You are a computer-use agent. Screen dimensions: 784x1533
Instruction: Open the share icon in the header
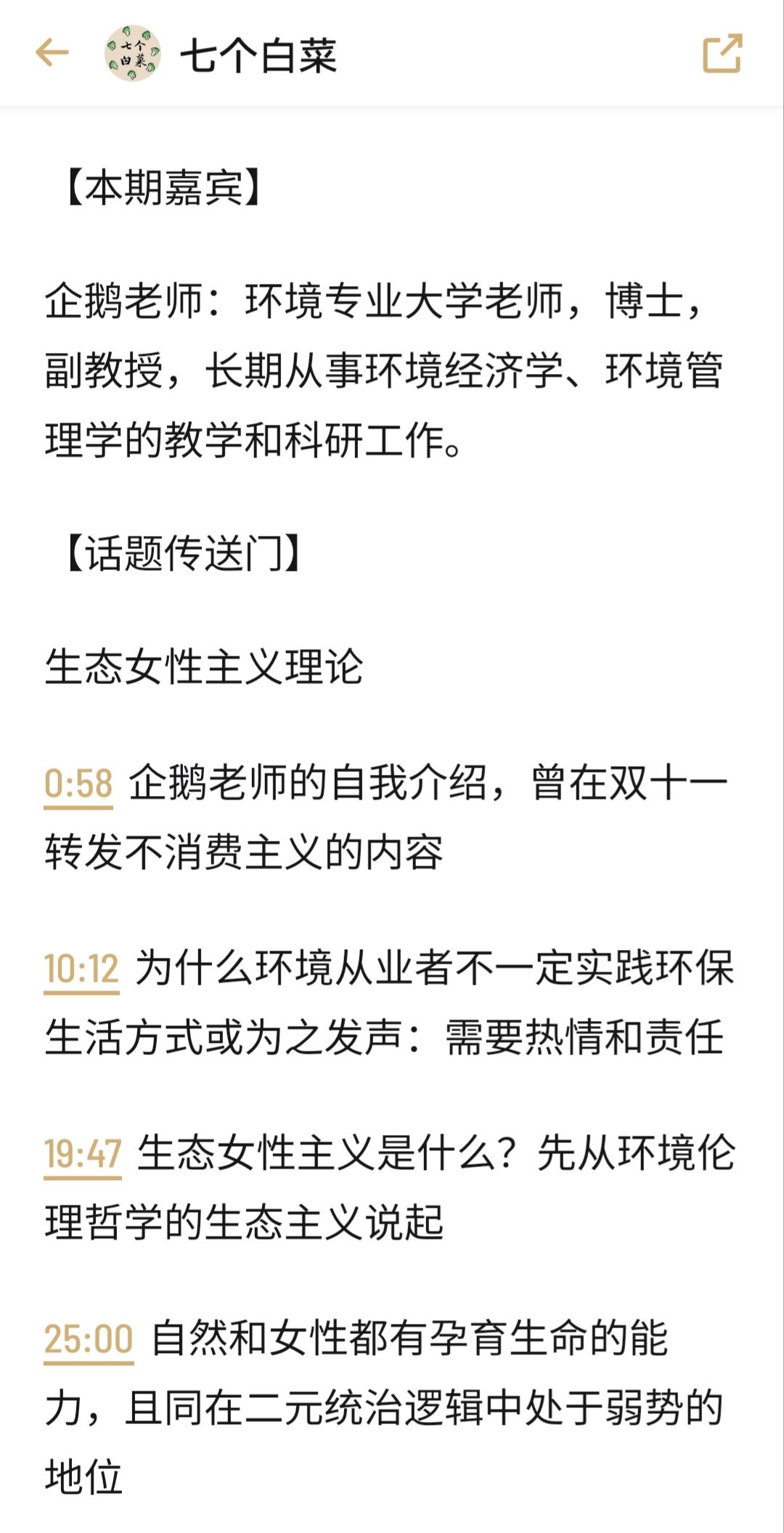(x=722, y=53)
